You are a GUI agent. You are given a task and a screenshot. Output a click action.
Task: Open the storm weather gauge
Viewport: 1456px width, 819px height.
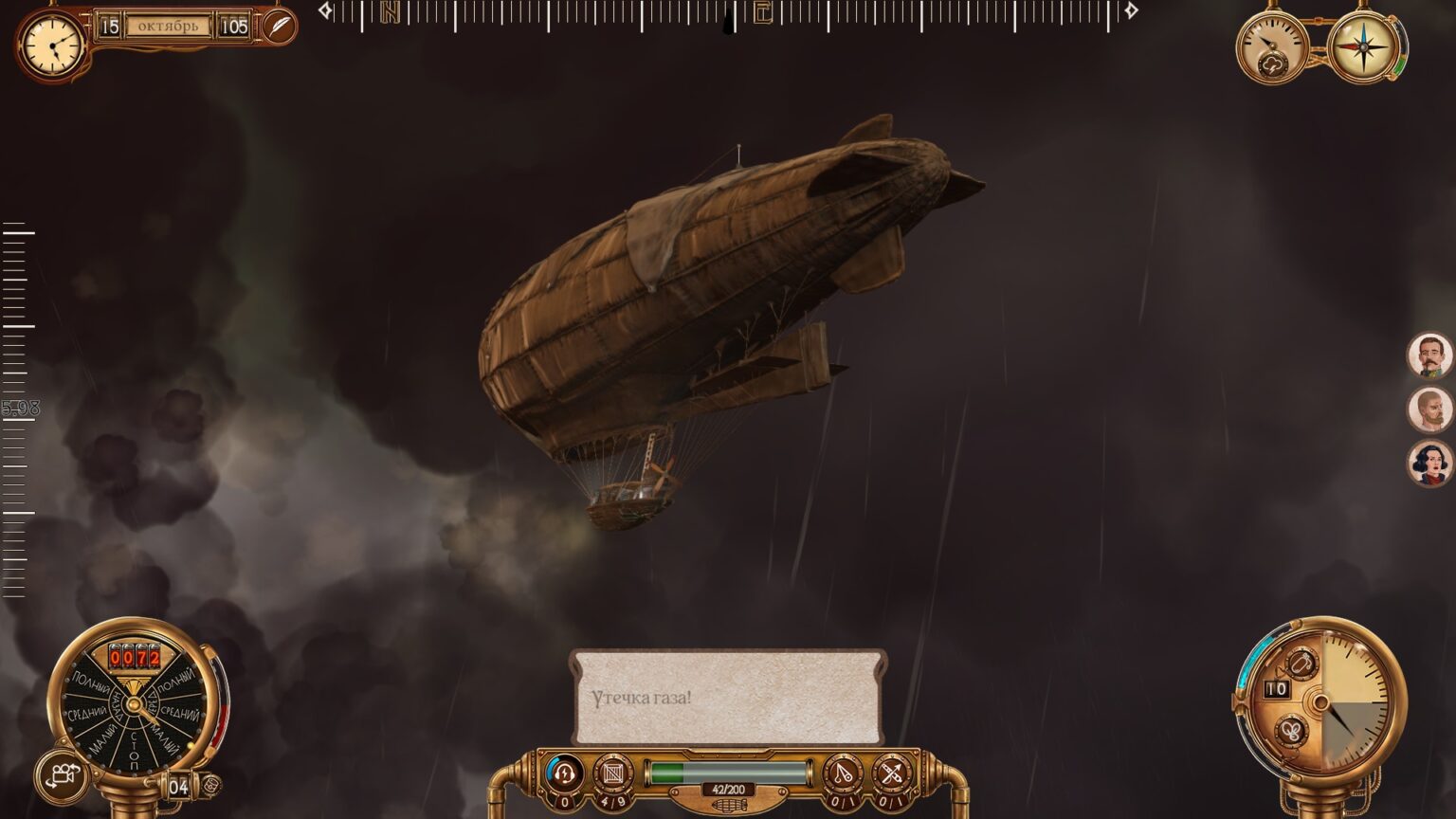pos(1271,48)
